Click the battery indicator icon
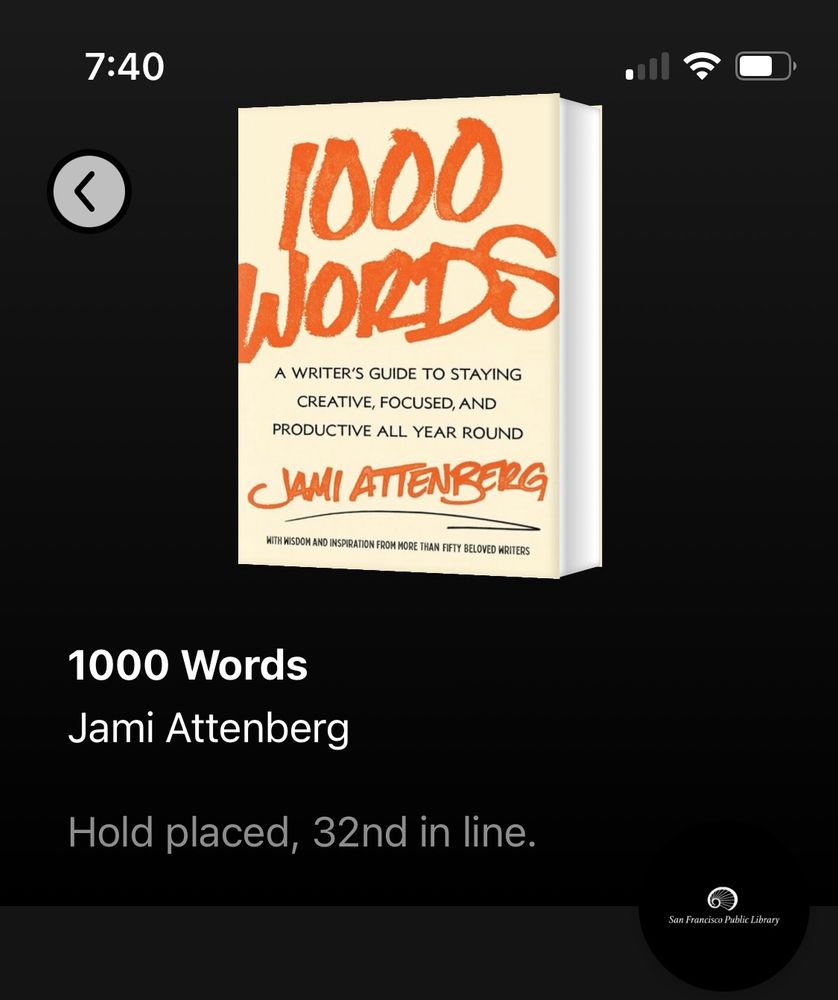838x1000 pixels. coord(762,64)
